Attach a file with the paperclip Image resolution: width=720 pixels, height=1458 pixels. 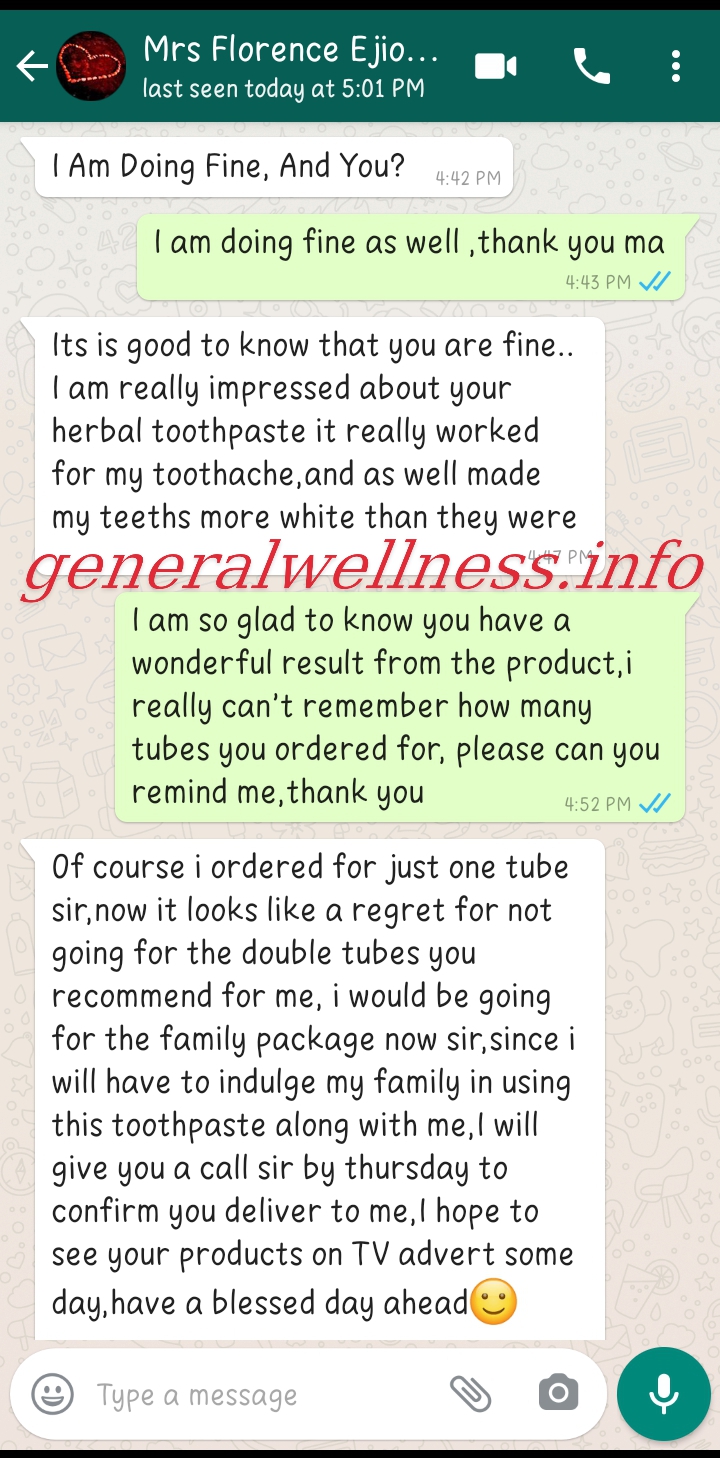pyautogui.click(x=470, y=1394)
